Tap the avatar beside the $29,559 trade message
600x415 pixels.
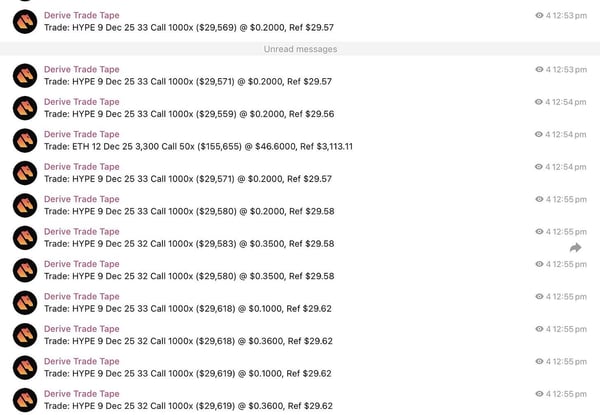25,108
